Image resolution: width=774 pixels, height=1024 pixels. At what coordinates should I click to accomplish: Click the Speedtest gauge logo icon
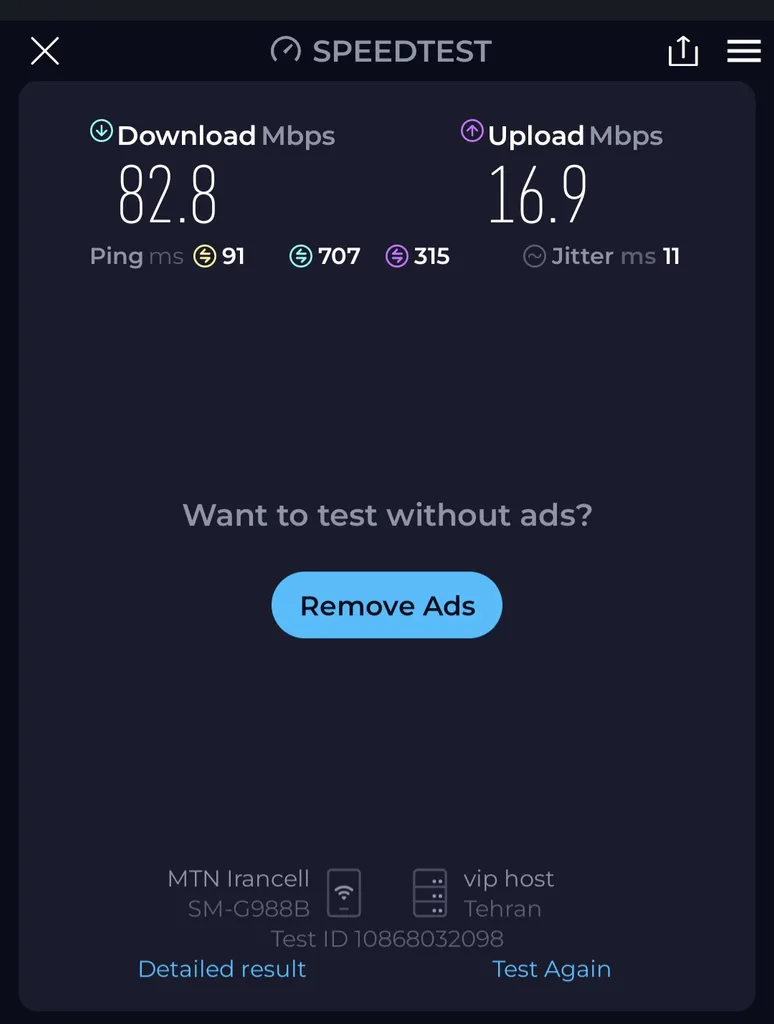click(285, 50)
